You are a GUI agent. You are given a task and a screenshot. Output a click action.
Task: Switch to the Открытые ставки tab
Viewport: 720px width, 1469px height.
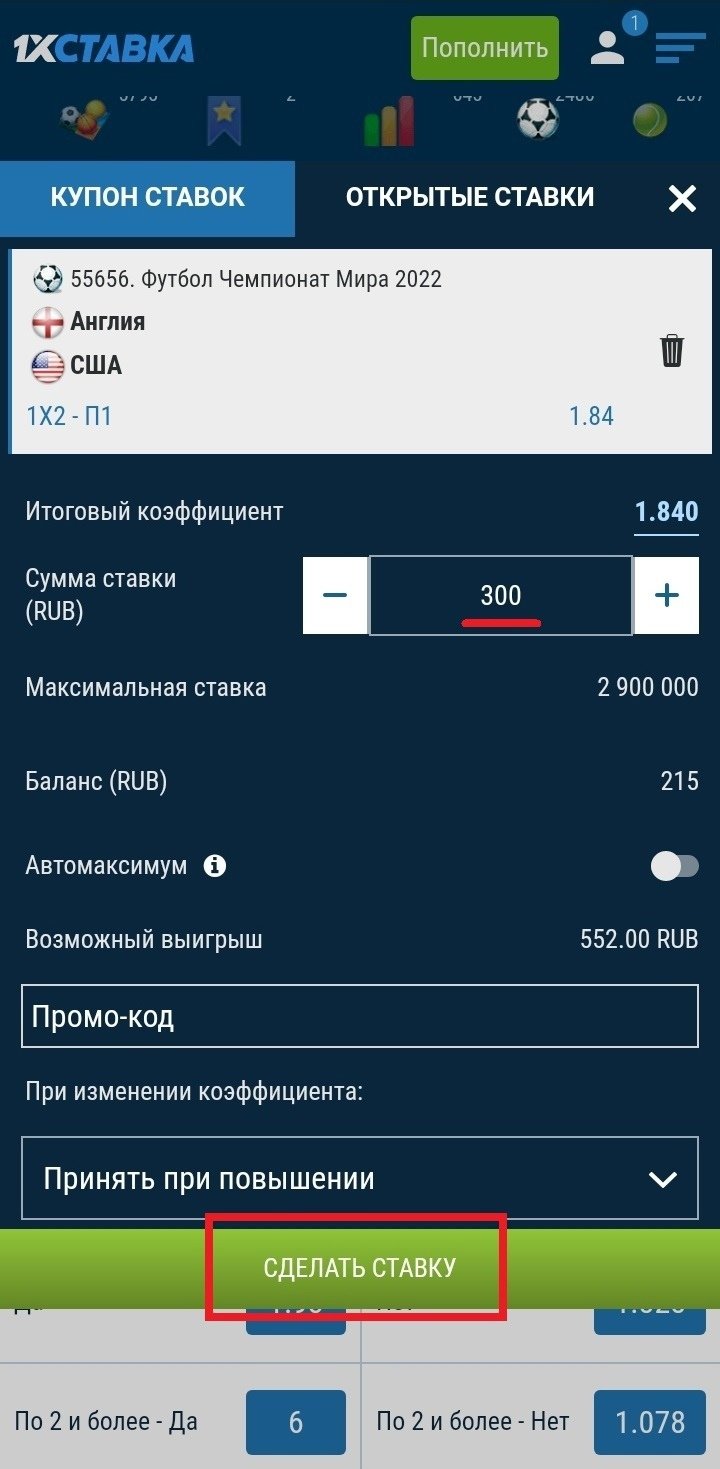(470, 197)
